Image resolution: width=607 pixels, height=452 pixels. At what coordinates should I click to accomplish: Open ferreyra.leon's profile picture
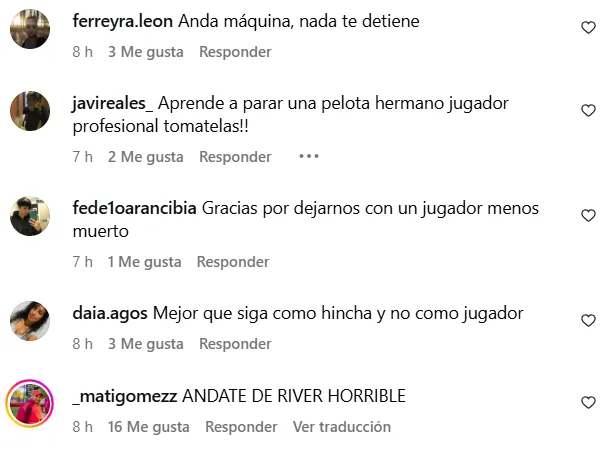tap(30, 29)
